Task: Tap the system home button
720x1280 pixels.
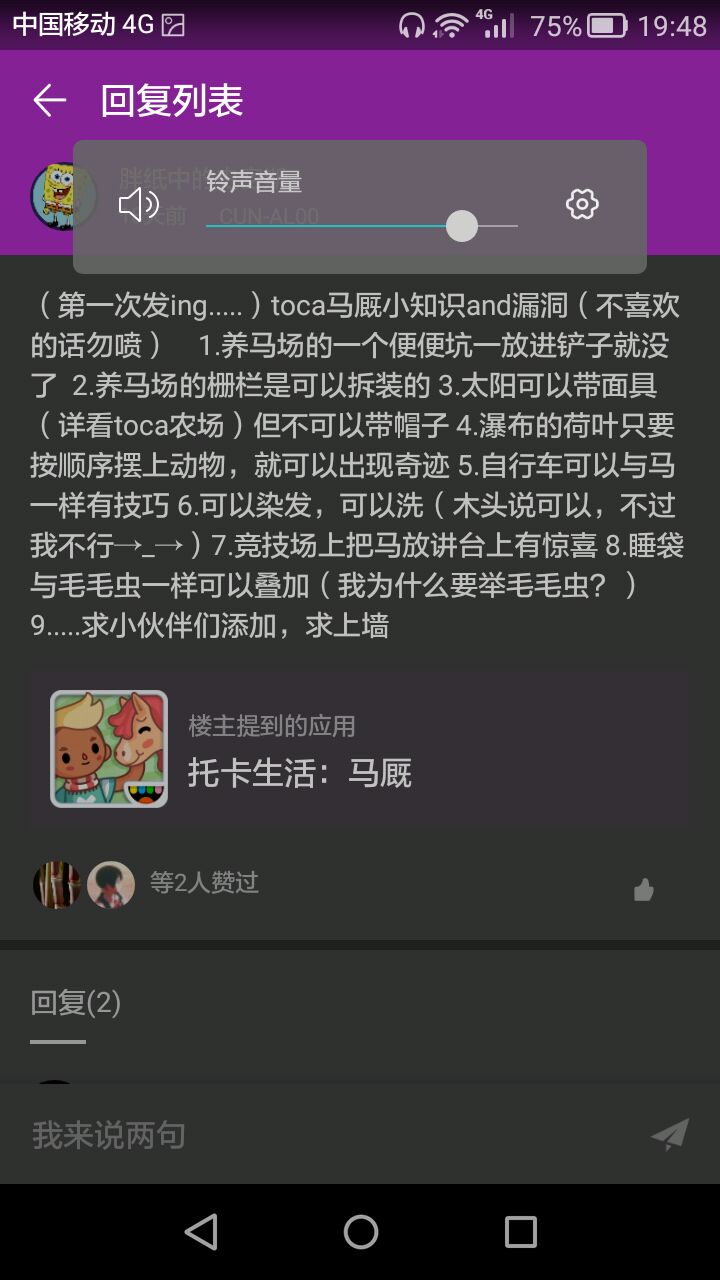Action: 360,1232
